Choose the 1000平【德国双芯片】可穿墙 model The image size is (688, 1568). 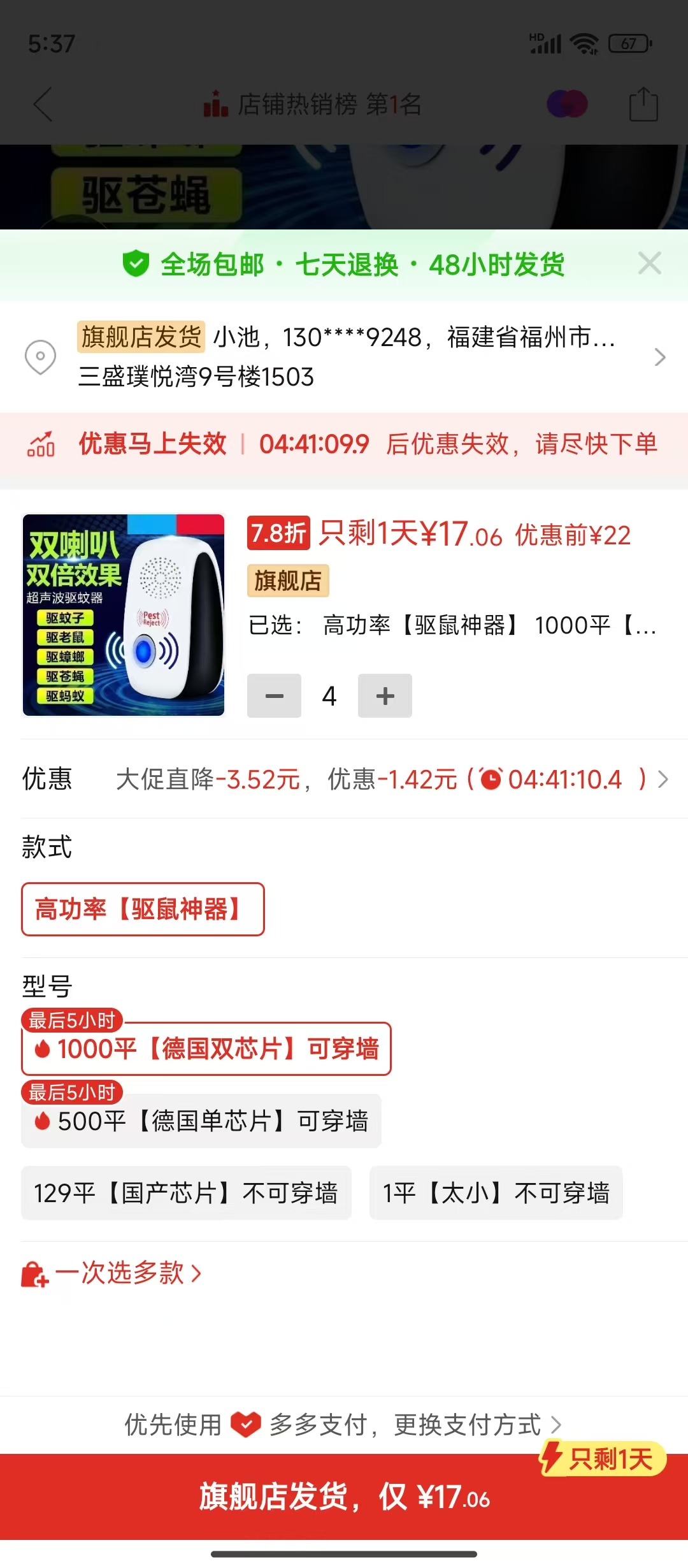(x=206, y=1049)
